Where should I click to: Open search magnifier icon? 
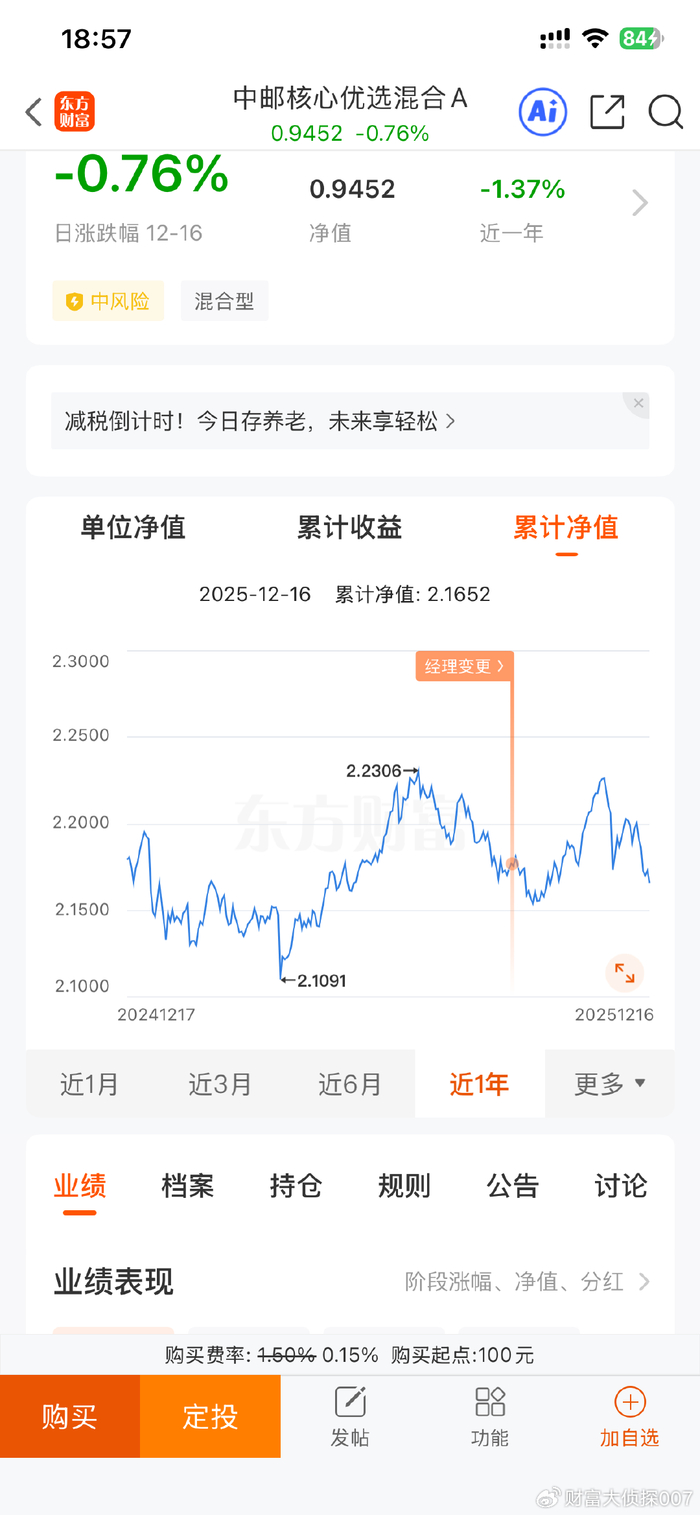[665, 112]
